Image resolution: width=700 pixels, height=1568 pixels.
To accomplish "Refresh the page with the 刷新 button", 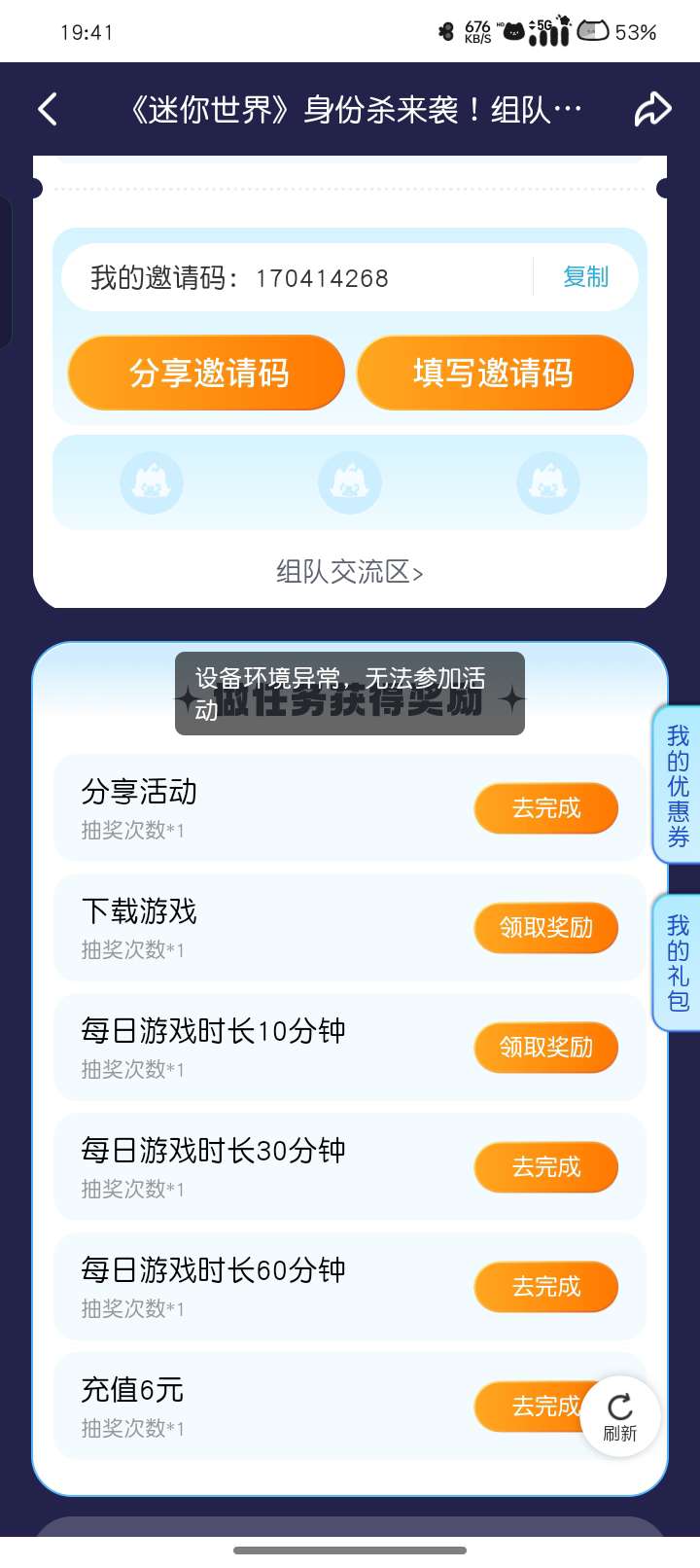I will (x=620, y=1416).
